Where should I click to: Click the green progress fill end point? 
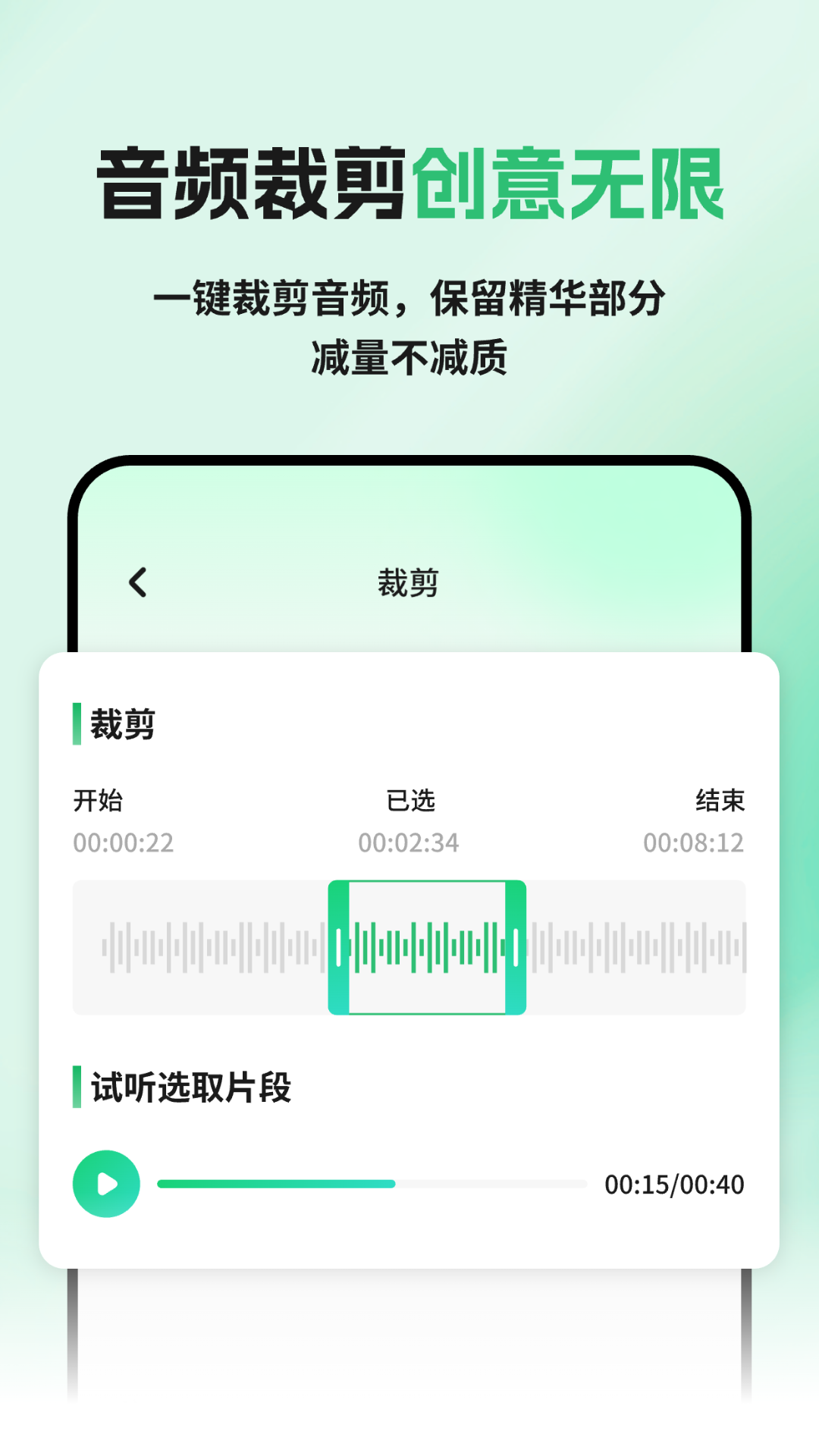394,1185
